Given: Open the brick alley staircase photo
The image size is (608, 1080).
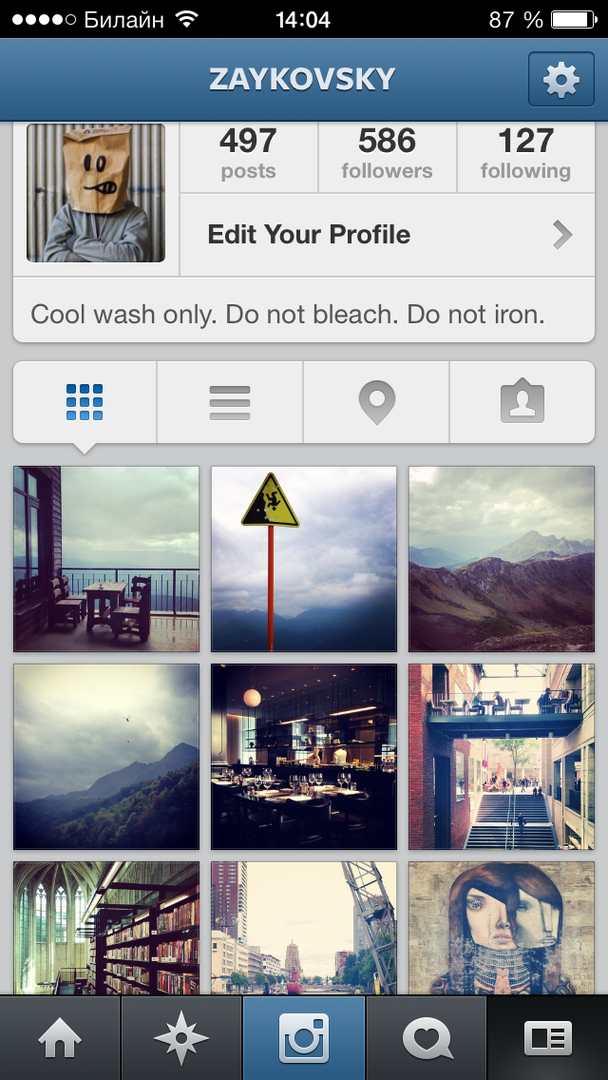Looking at the screenshot, I should click(501, 756).
